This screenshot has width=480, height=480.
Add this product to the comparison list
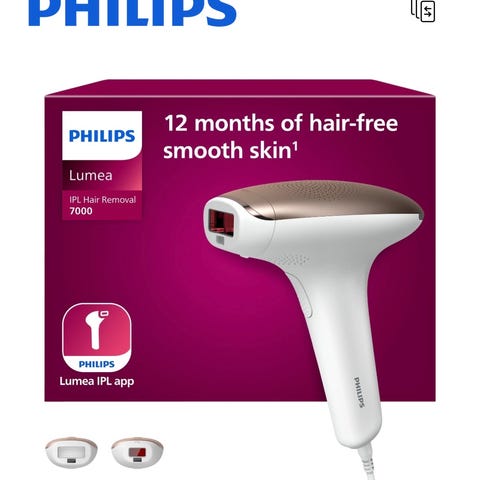click(x=423, y=10)
